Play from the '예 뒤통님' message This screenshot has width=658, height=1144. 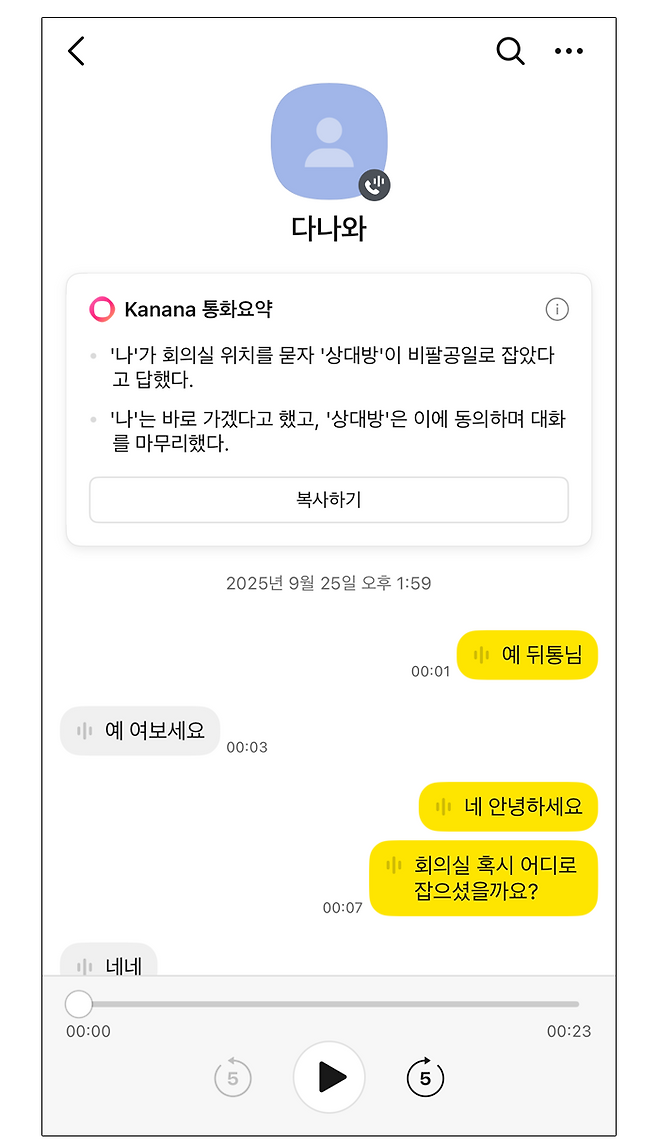click(527, 655)
